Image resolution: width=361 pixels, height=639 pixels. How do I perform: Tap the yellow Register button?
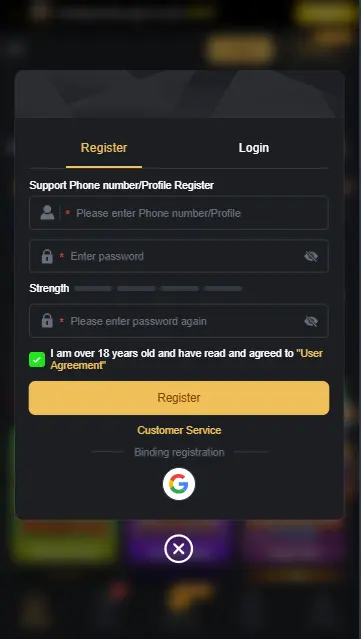click(x=179, y=398)
